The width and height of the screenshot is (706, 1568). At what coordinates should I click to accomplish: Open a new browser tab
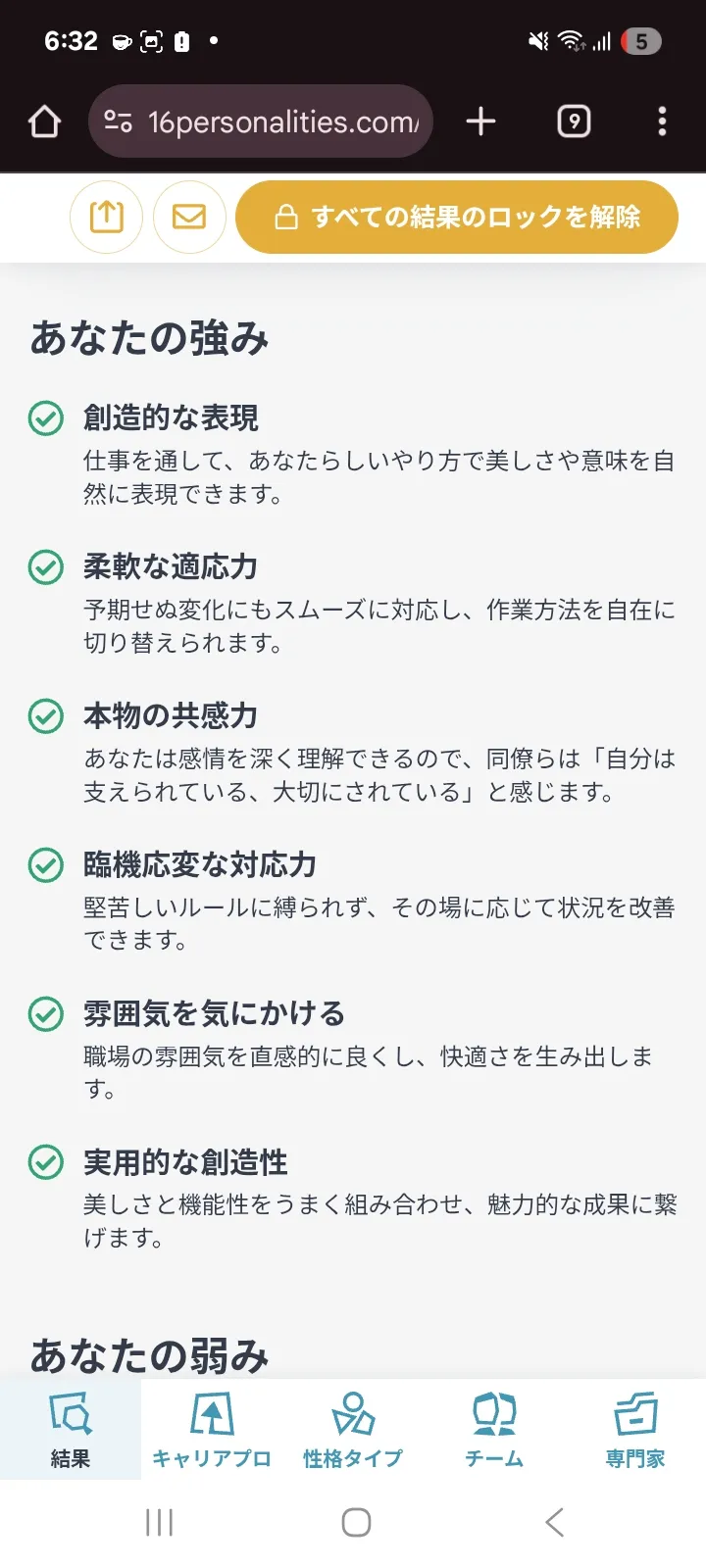(480, 122)
